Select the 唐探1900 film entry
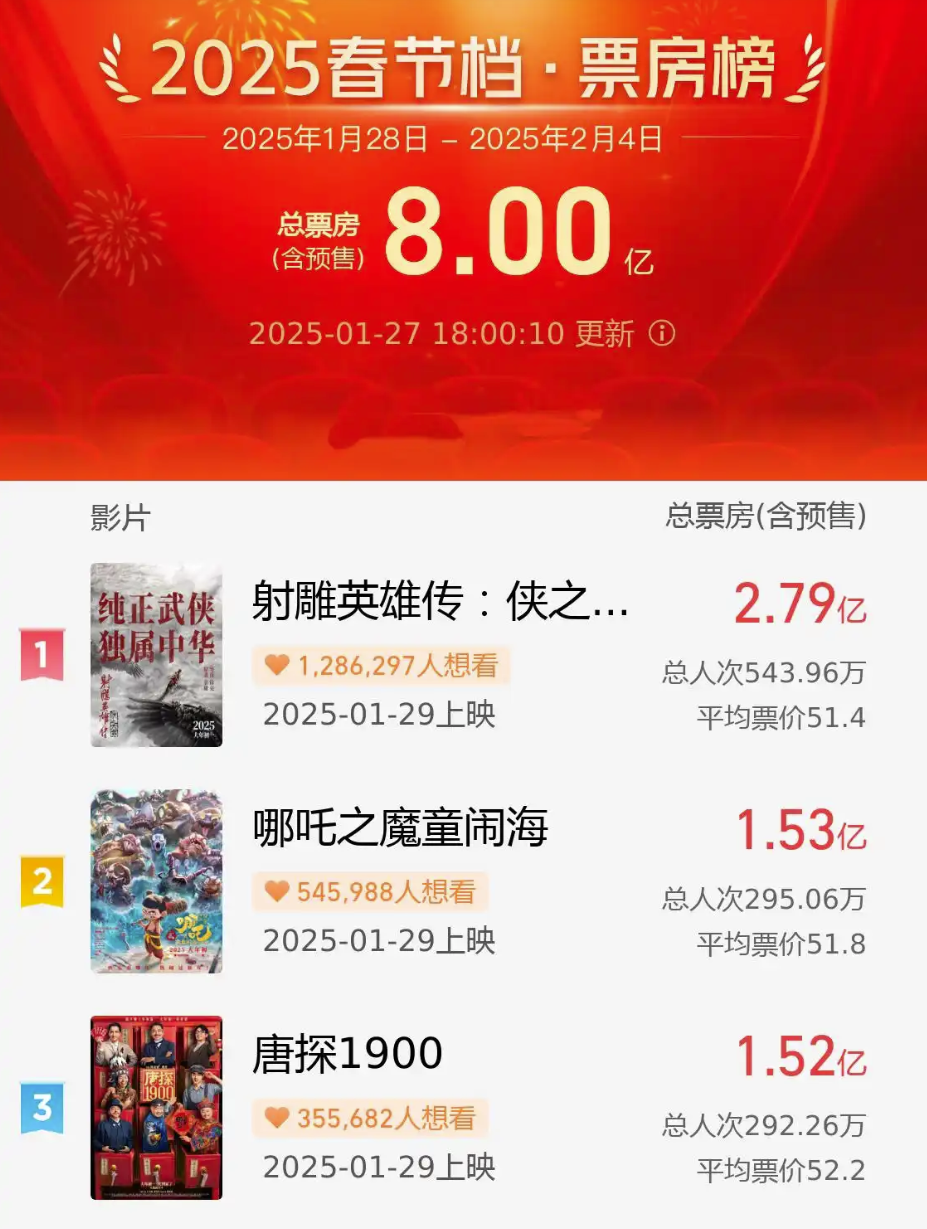927x1229 pixels. point(347,1054)
